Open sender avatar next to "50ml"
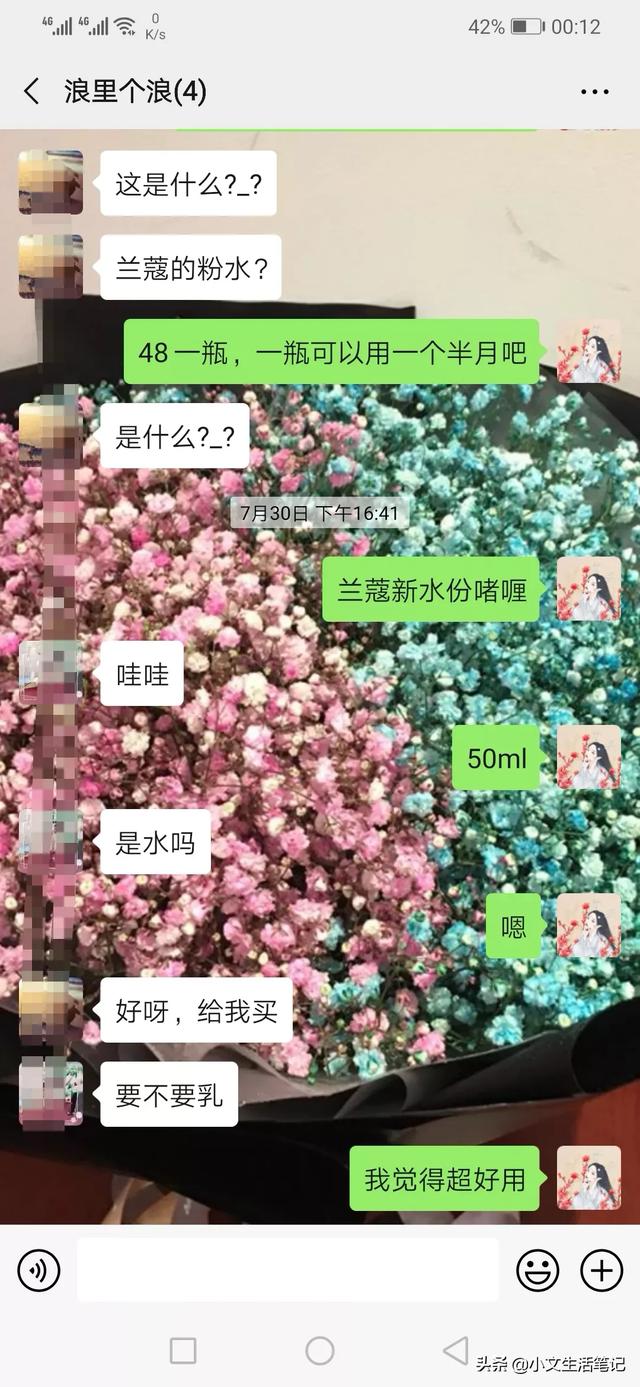The width and height of the screenshot is (640, 1387). [588, 757]
